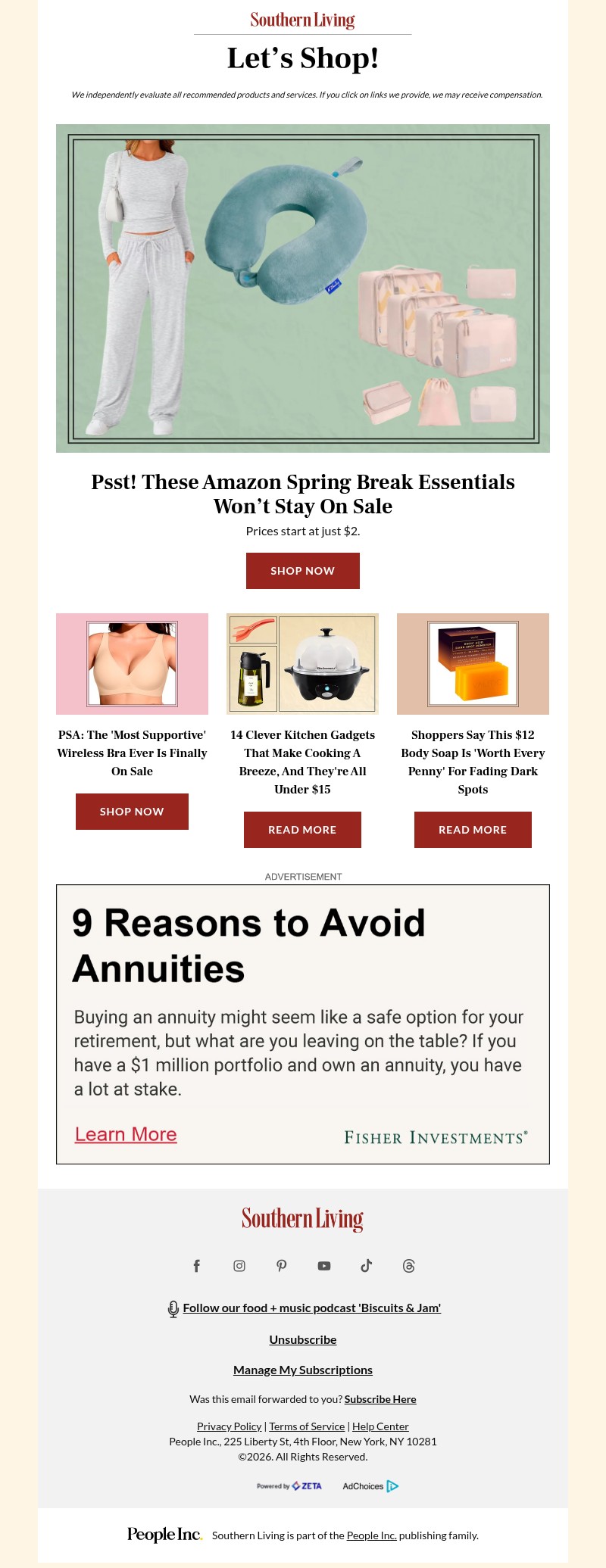This screenshot has height=1568, width=606.
Task: Open READ MORE on kitchen gadgets article
Action: pos(302,829)
